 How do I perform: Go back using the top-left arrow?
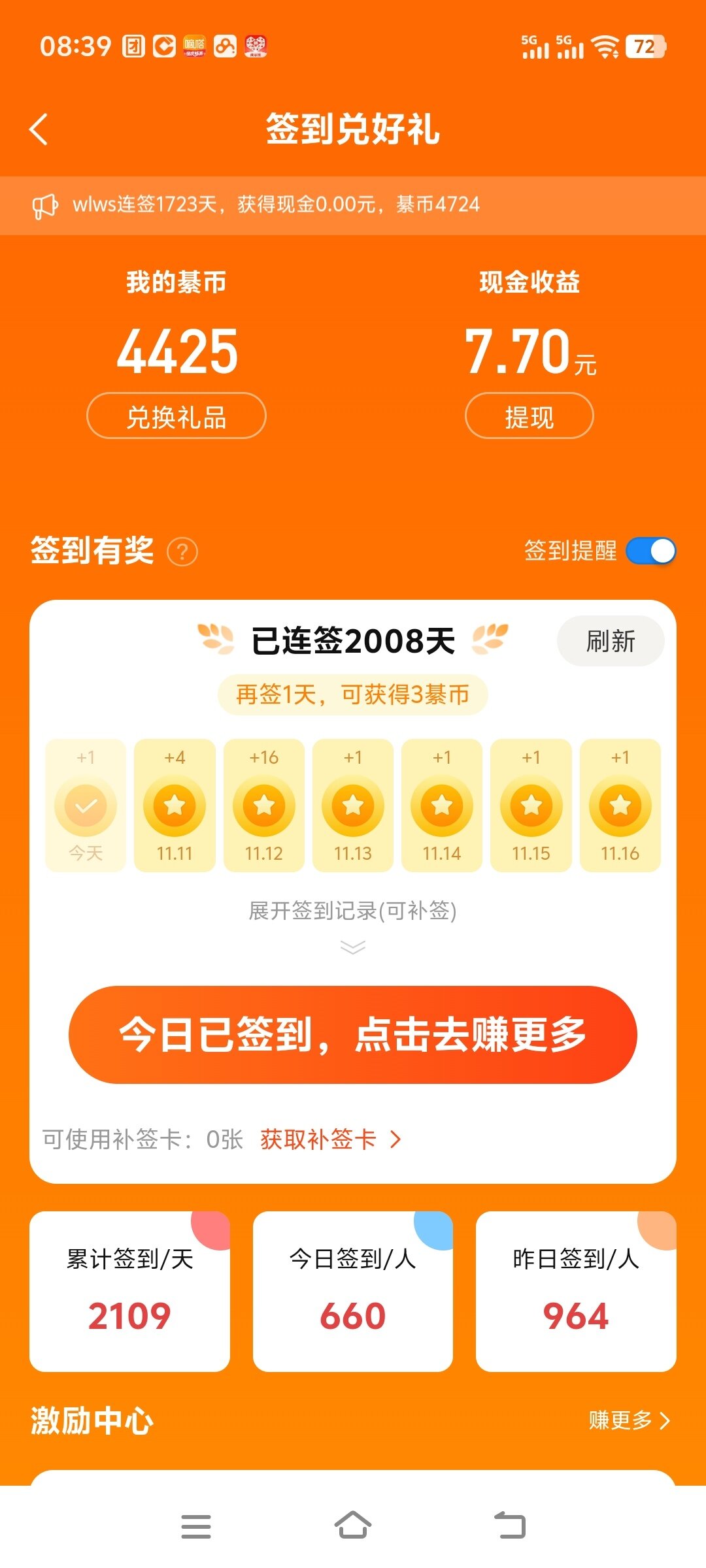pyautogui.click(x=39, y=129)
